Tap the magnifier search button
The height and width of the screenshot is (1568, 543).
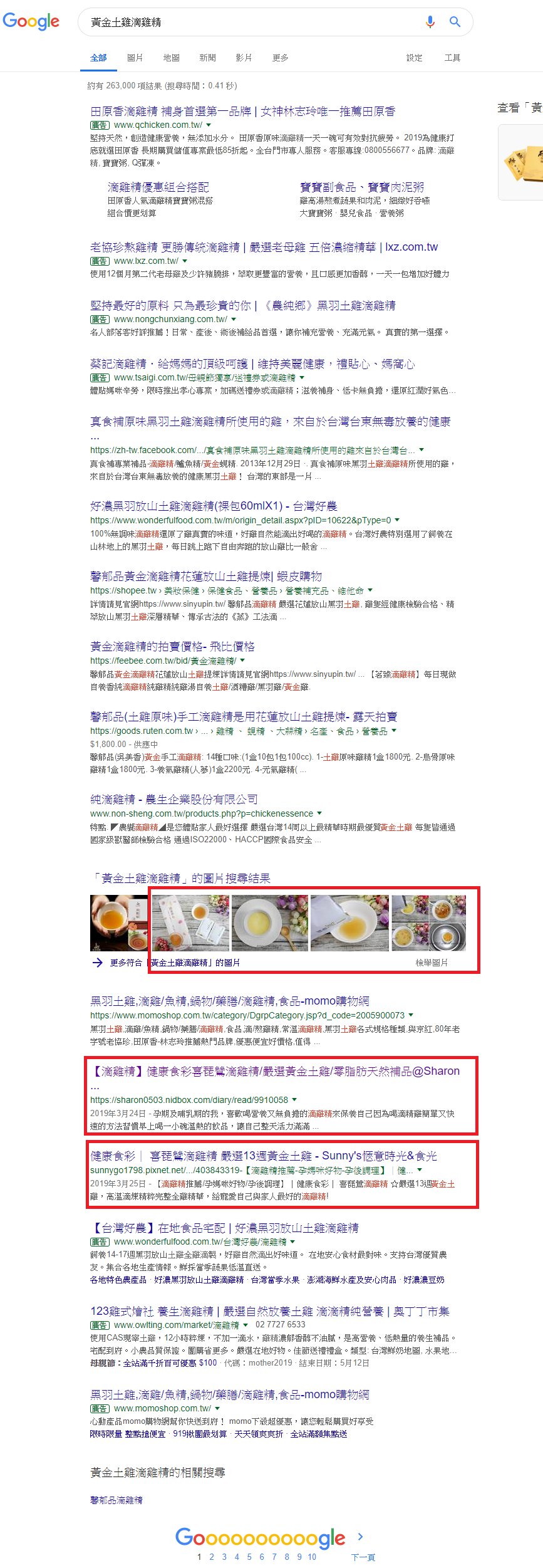(455, 23)
